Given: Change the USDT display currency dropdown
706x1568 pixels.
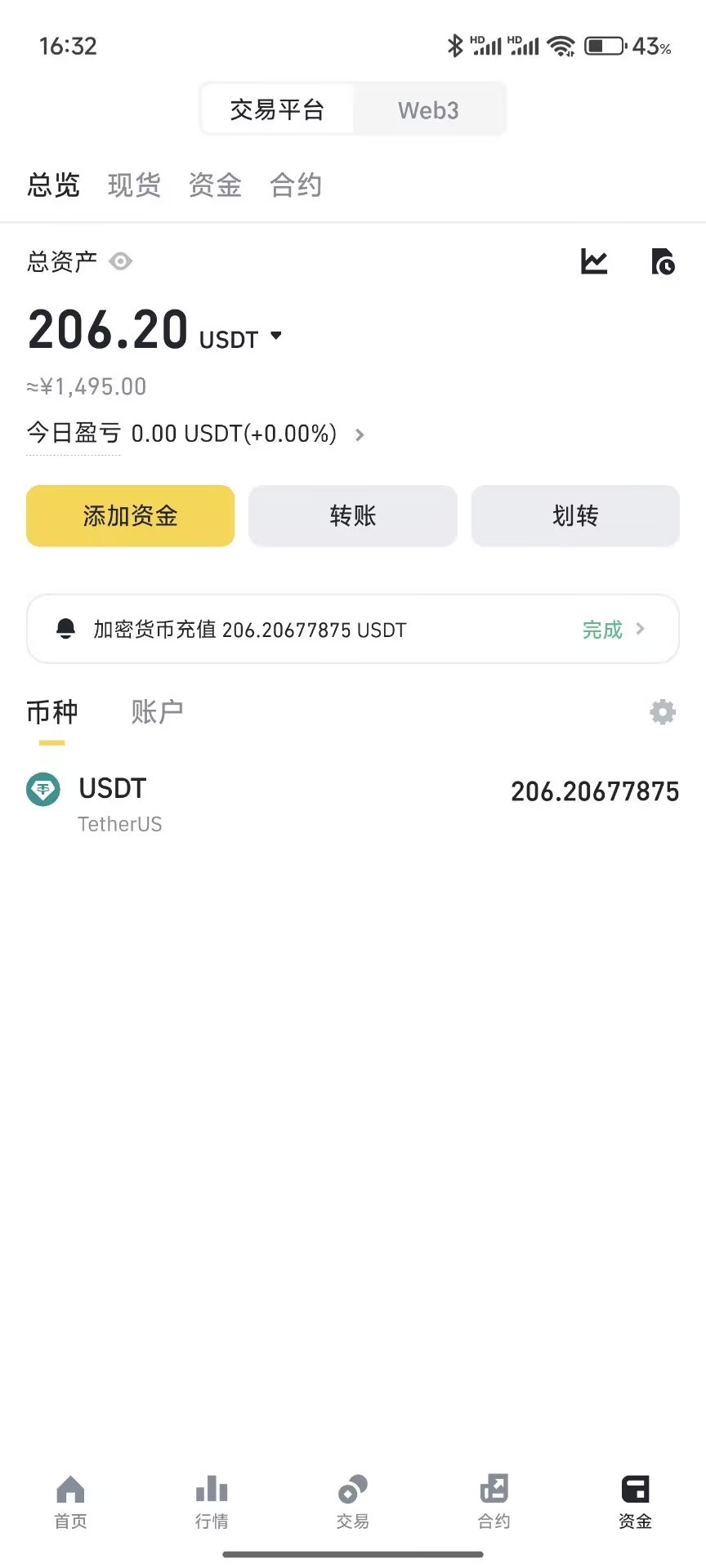Looking at the screenshot, I should 240,338.
